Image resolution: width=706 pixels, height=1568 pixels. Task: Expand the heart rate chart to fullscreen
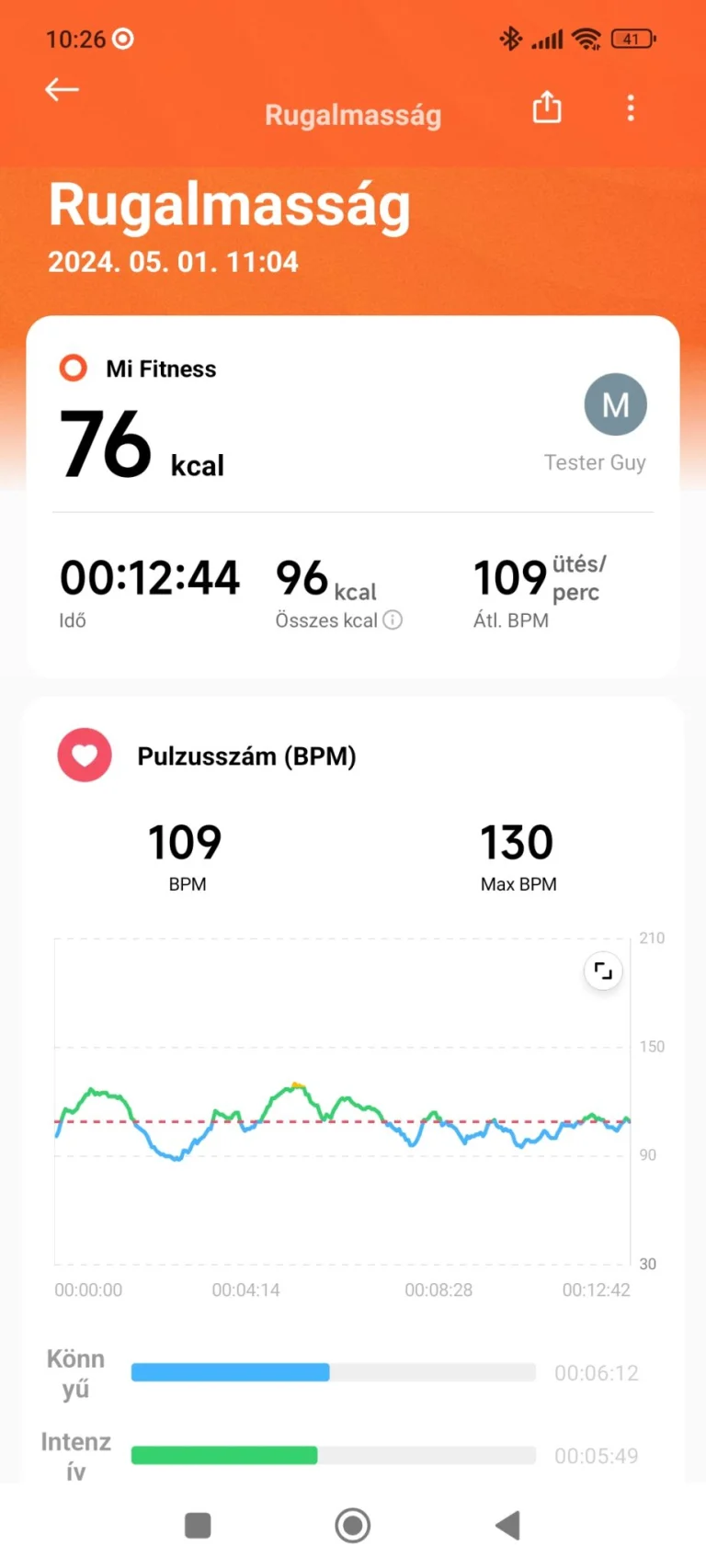[x=602, y=971]
